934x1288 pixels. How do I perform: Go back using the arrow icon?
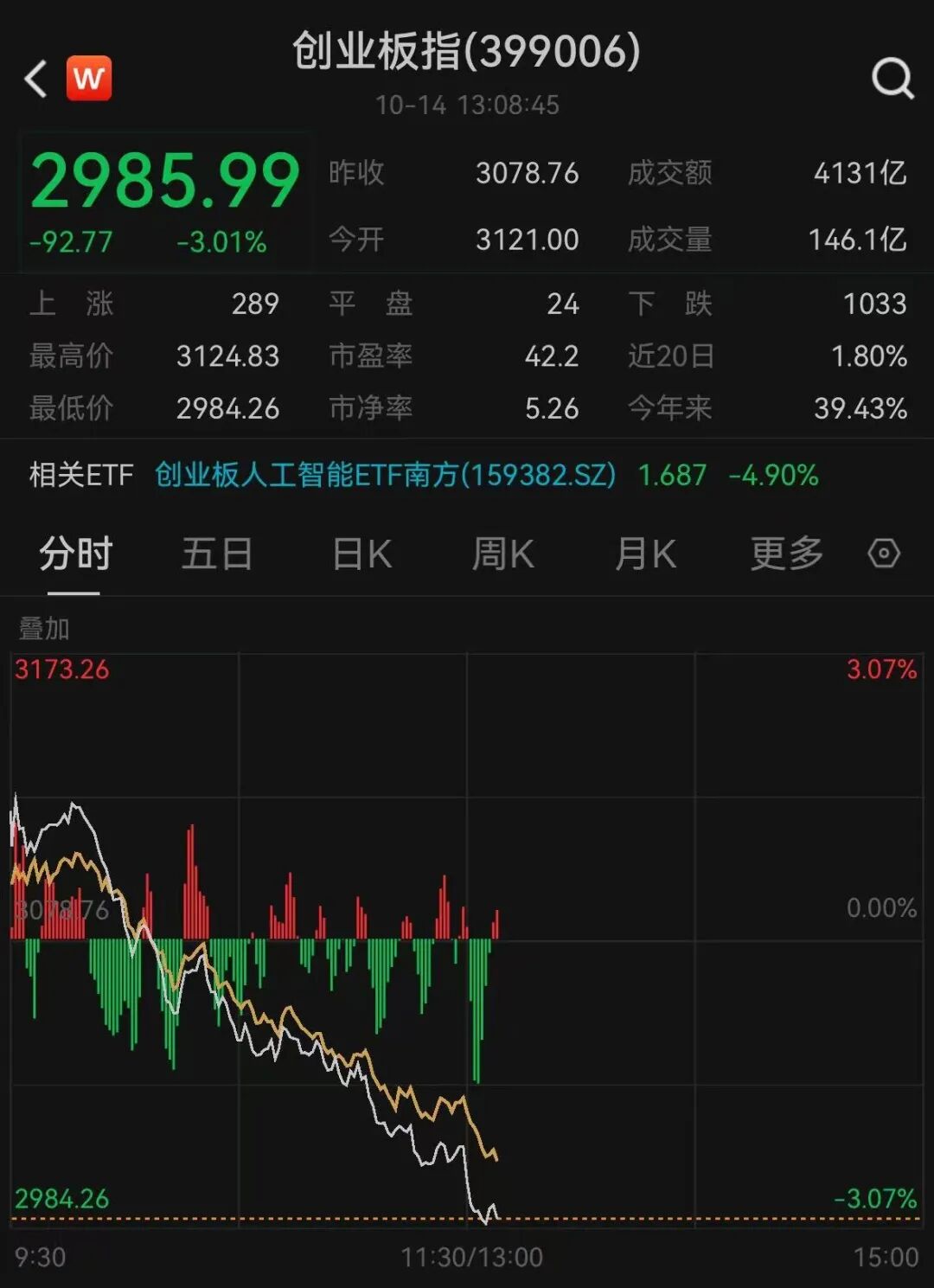(x=36, y=80)
